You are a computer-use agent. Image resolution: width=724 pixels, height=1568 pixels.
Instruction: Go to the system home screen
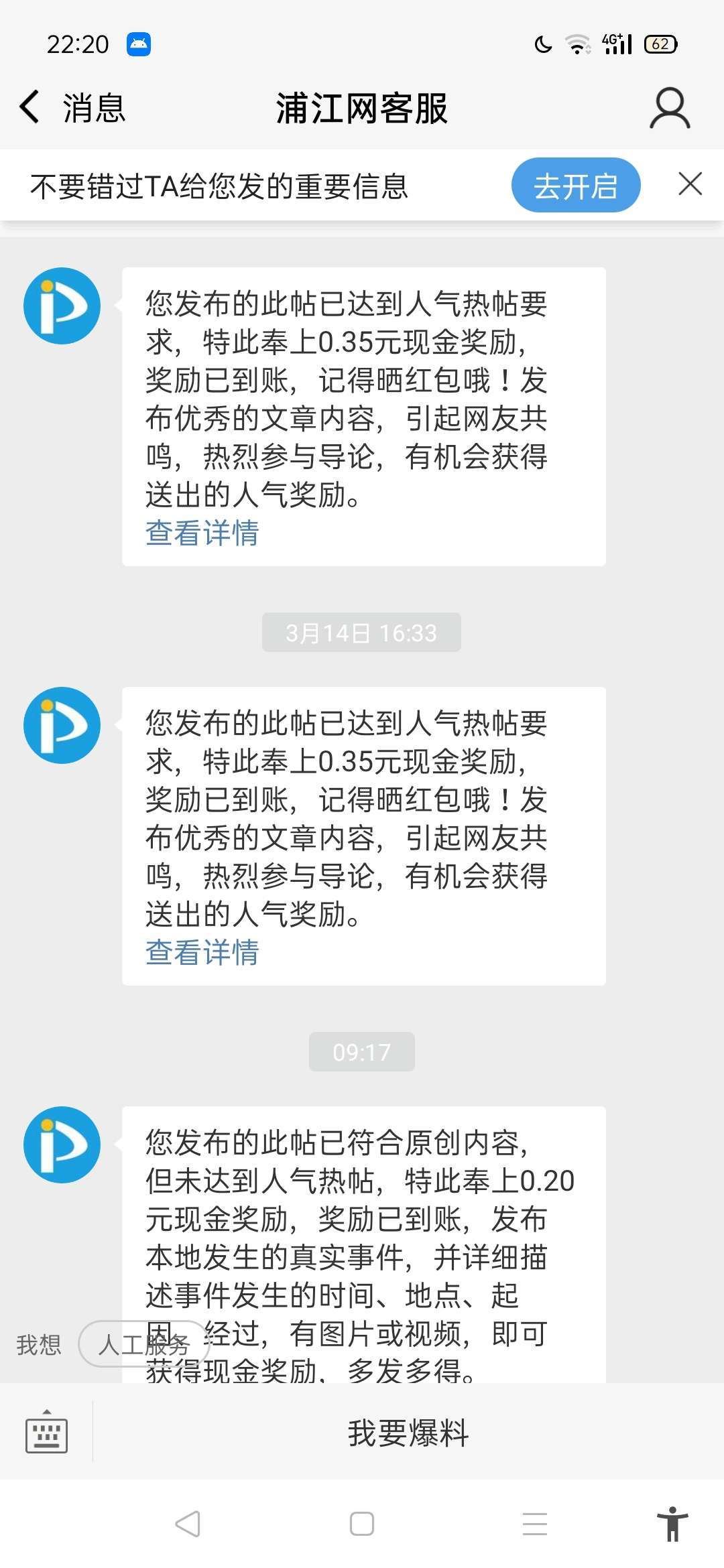[362, 1524]
